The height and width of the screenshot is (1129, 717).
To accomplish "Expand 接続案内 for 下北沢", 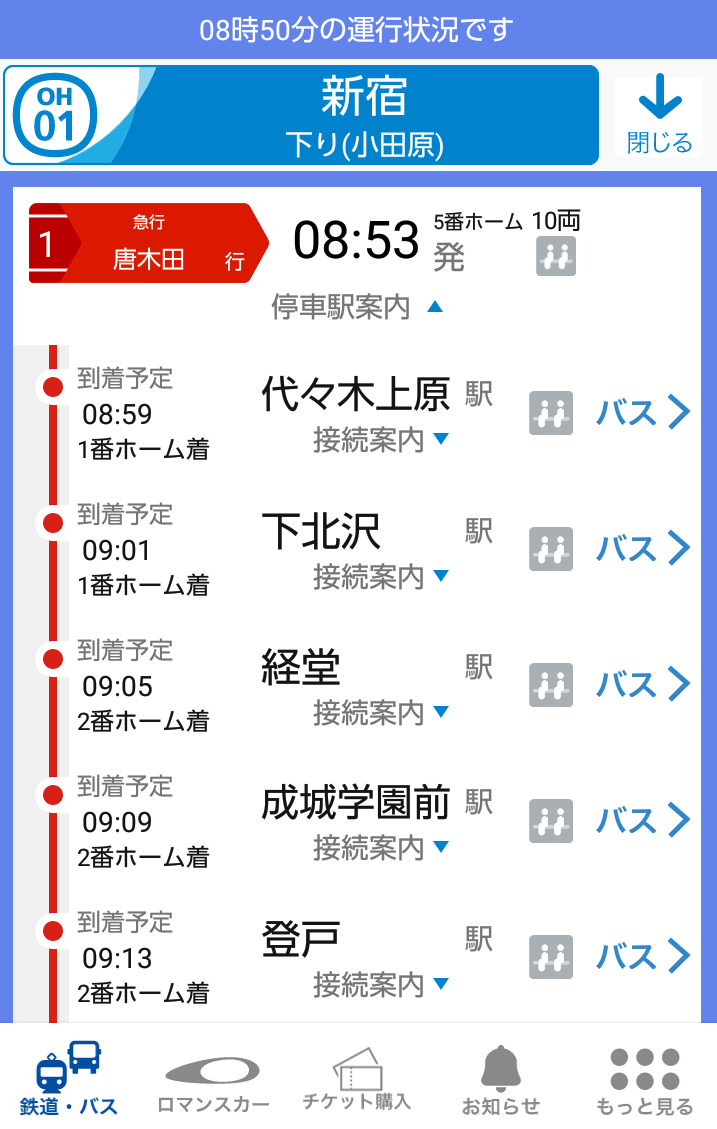I will click(381, 576).
